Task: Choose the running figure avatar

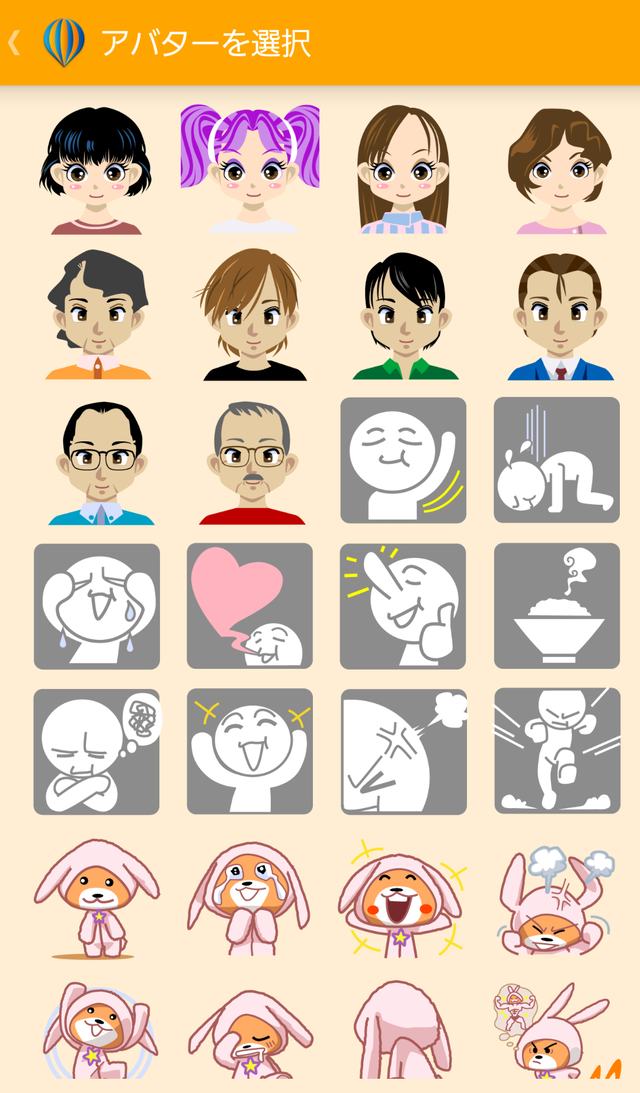Action: 557,751
